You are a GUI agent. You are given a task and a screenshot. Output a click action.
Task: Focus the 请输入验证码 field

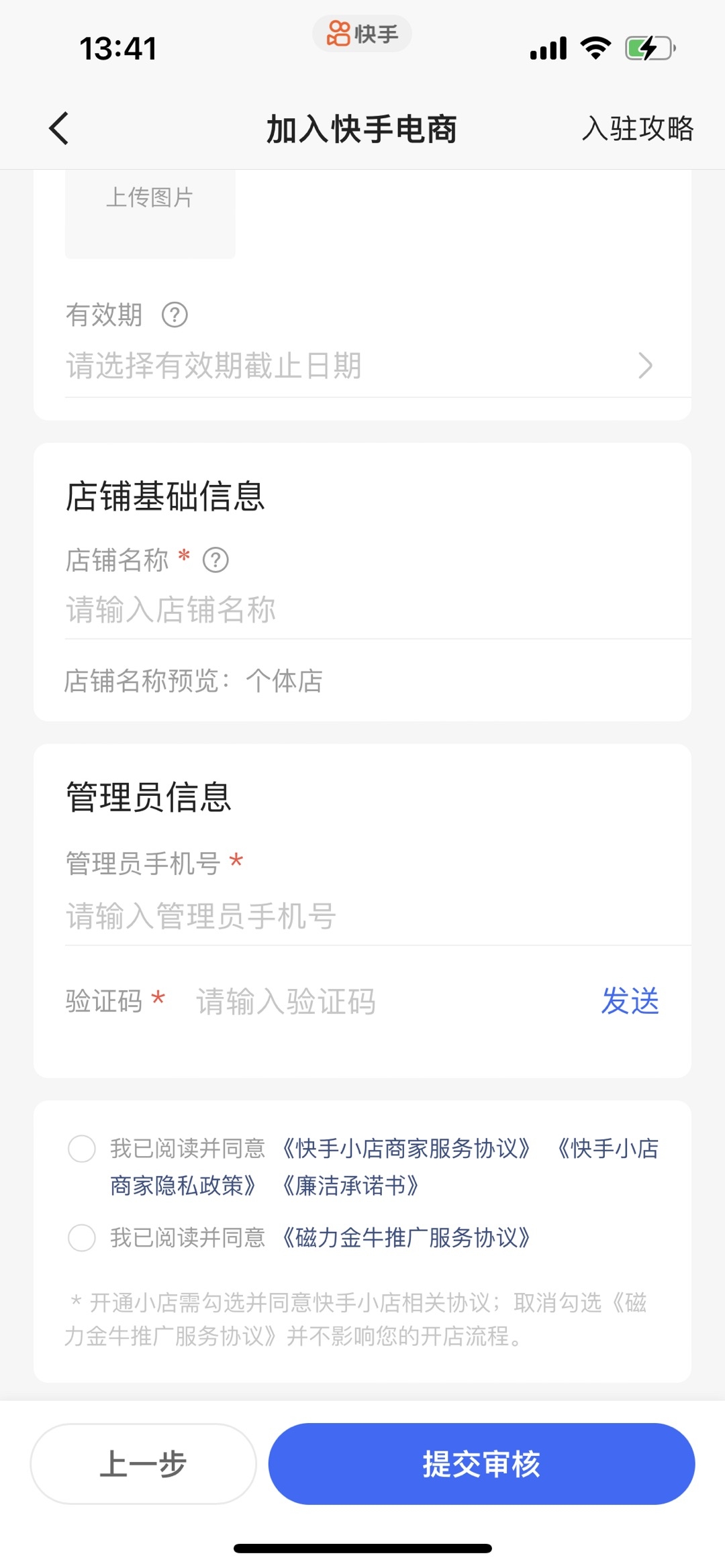(389, 1002)
